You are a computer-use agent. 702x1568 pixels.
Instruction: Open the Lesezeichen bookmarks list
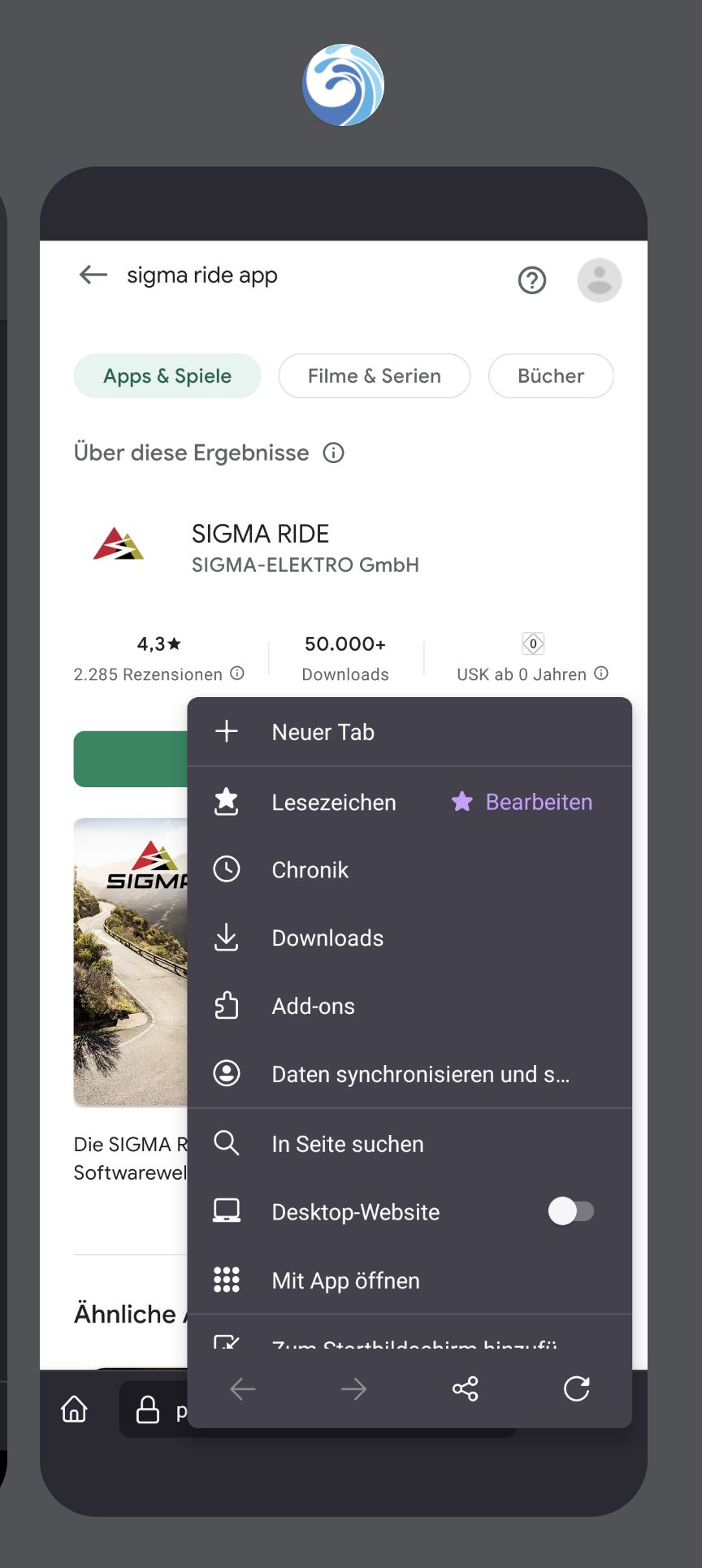coord(317,802)
